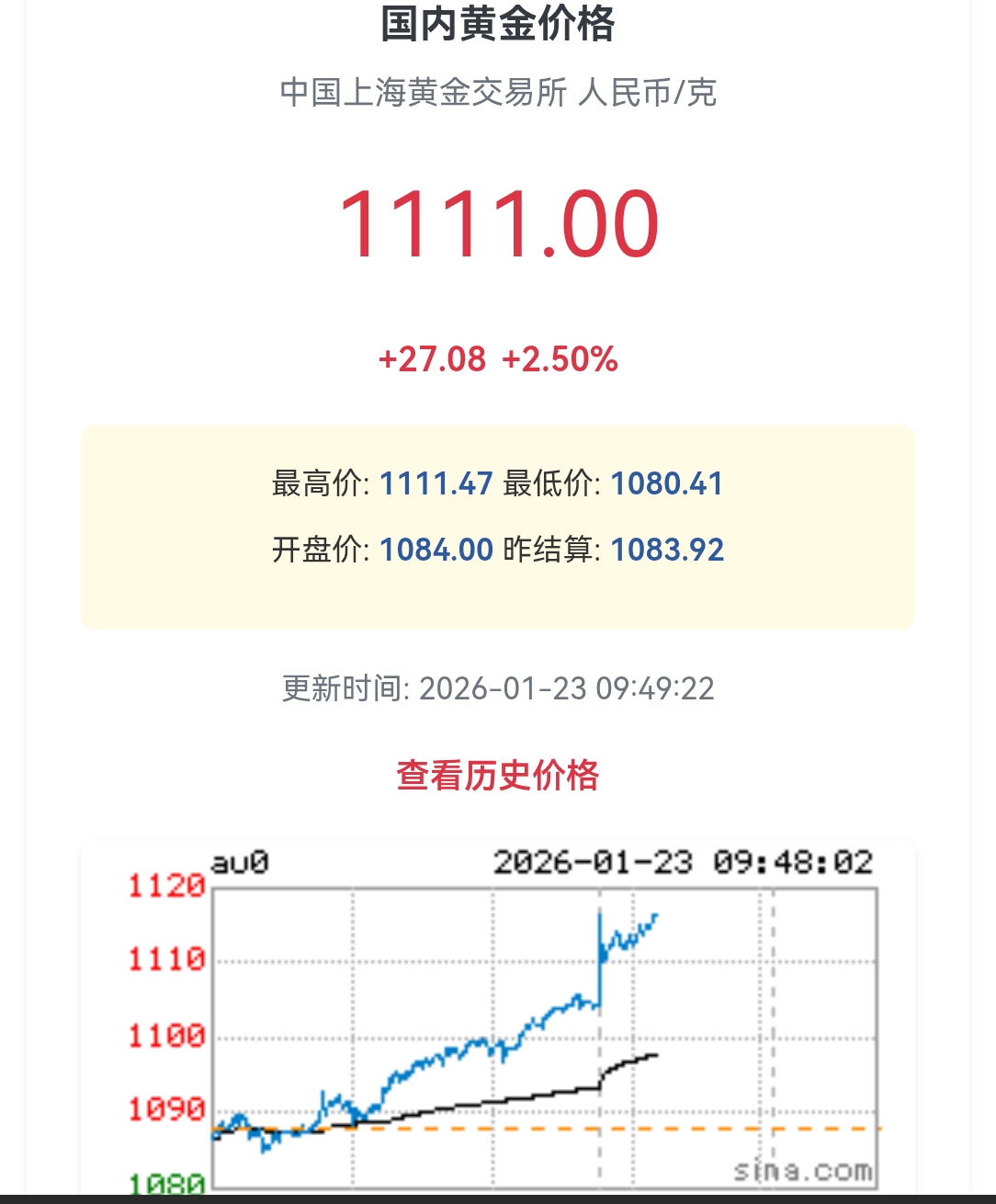Image resolution: width=996 pixels, height=1204 pixels.
Task: Open the 查看历史价格 link
Action: click(497, 775)
